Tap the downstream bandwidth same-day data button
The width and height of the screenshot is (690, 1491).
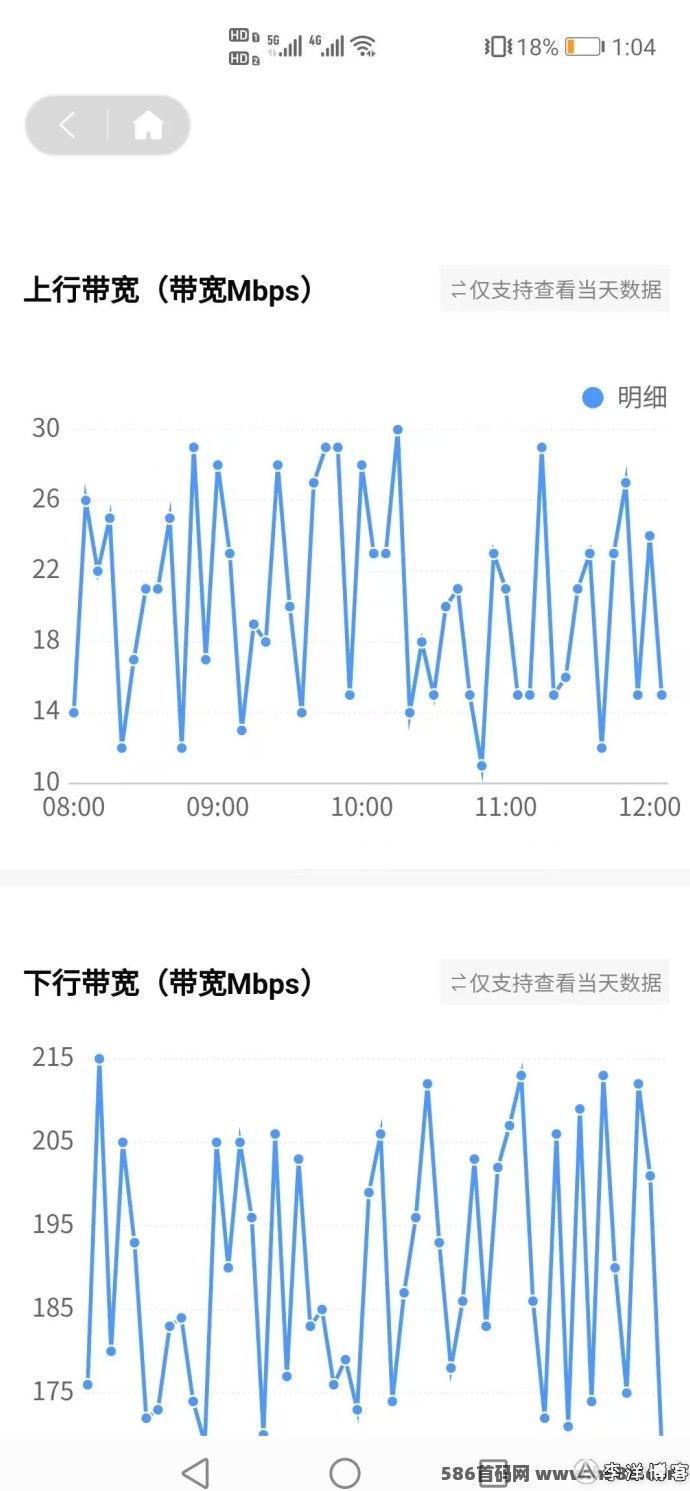555,982
